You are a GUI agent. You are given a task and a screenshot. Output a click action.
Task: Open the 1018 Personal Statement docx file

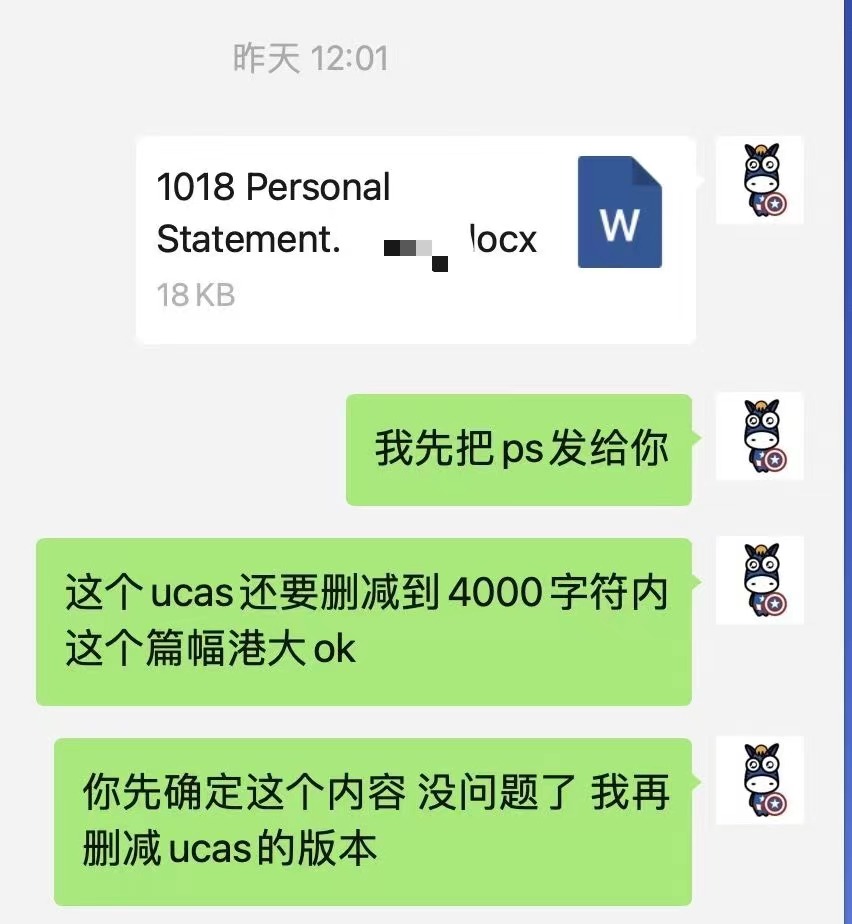click(x=415, y=240)
